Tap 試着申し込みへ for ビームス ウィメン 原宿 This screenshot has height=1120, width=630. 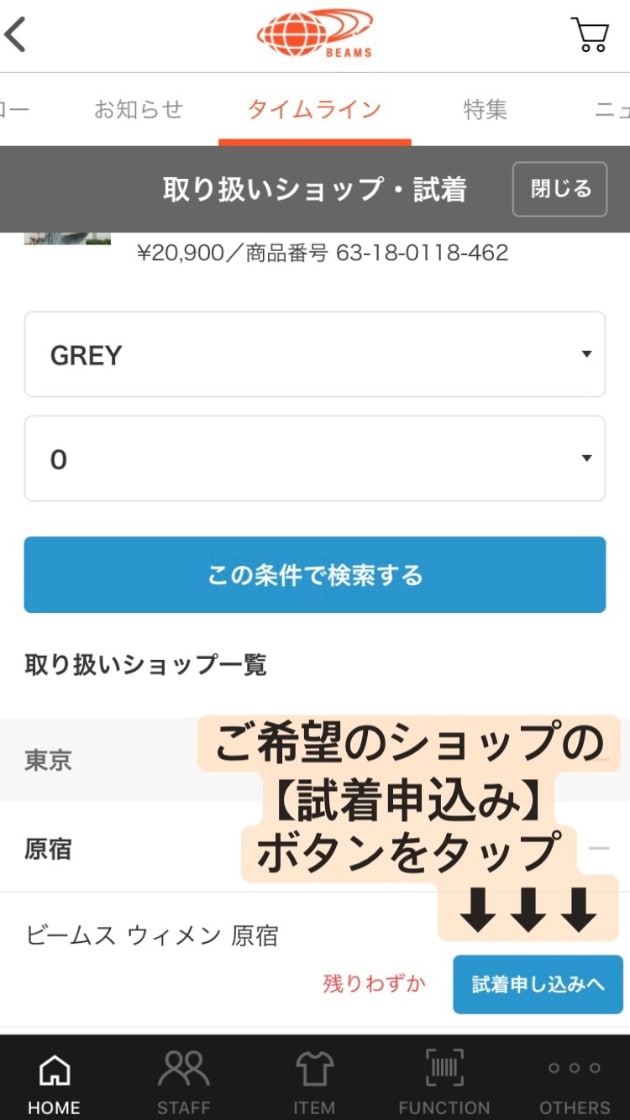[x=538, y=984]
